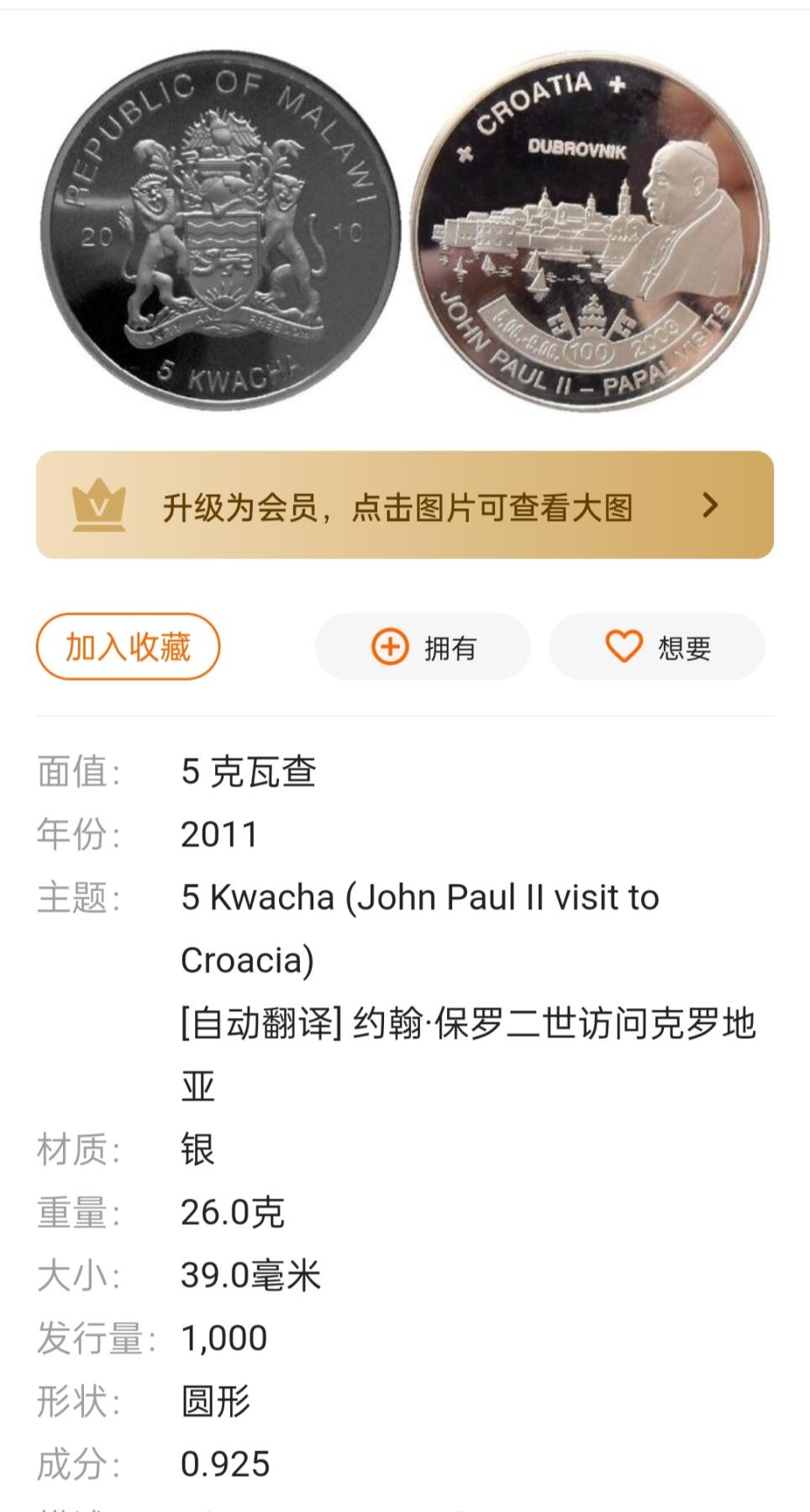Mark the coin as owned via 拥有
This screenshot has width=810, height=1512.
423,647
